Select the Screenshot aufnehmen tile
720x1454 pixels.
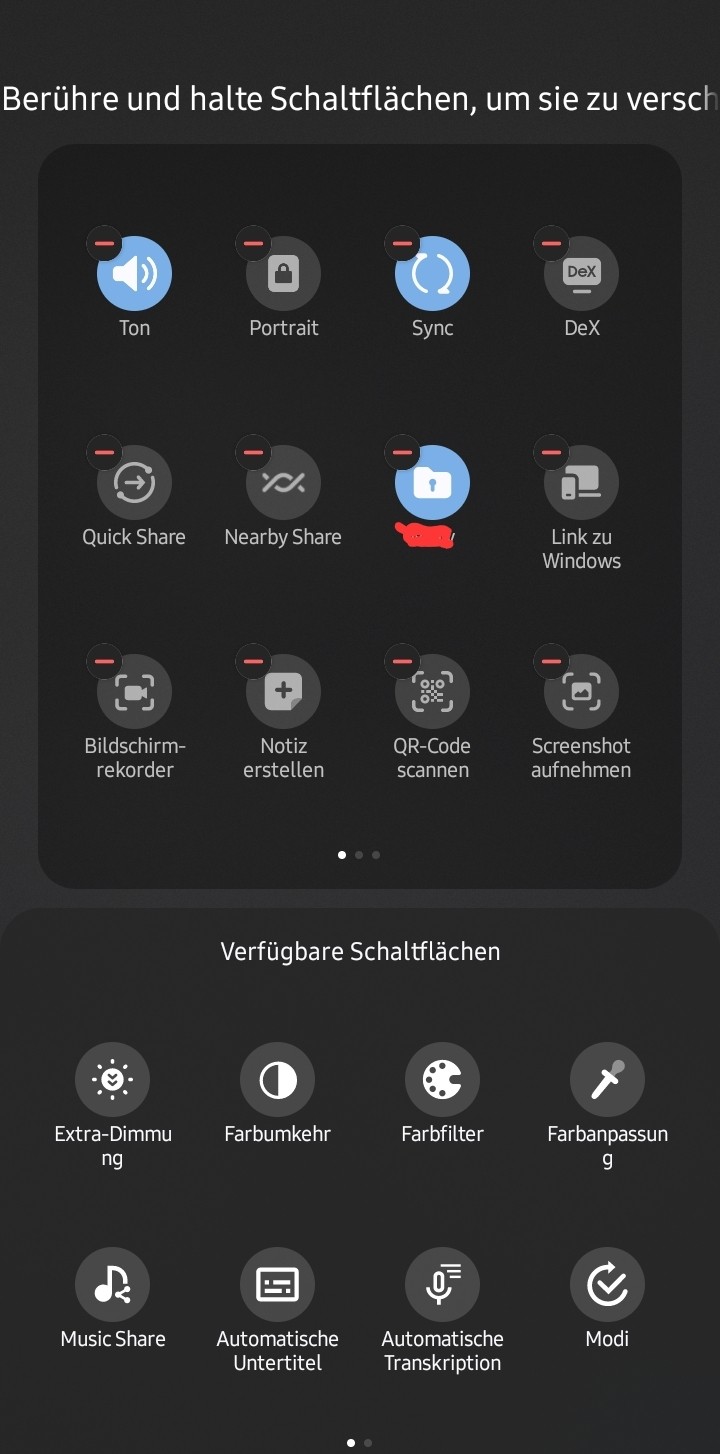[581, 692]
